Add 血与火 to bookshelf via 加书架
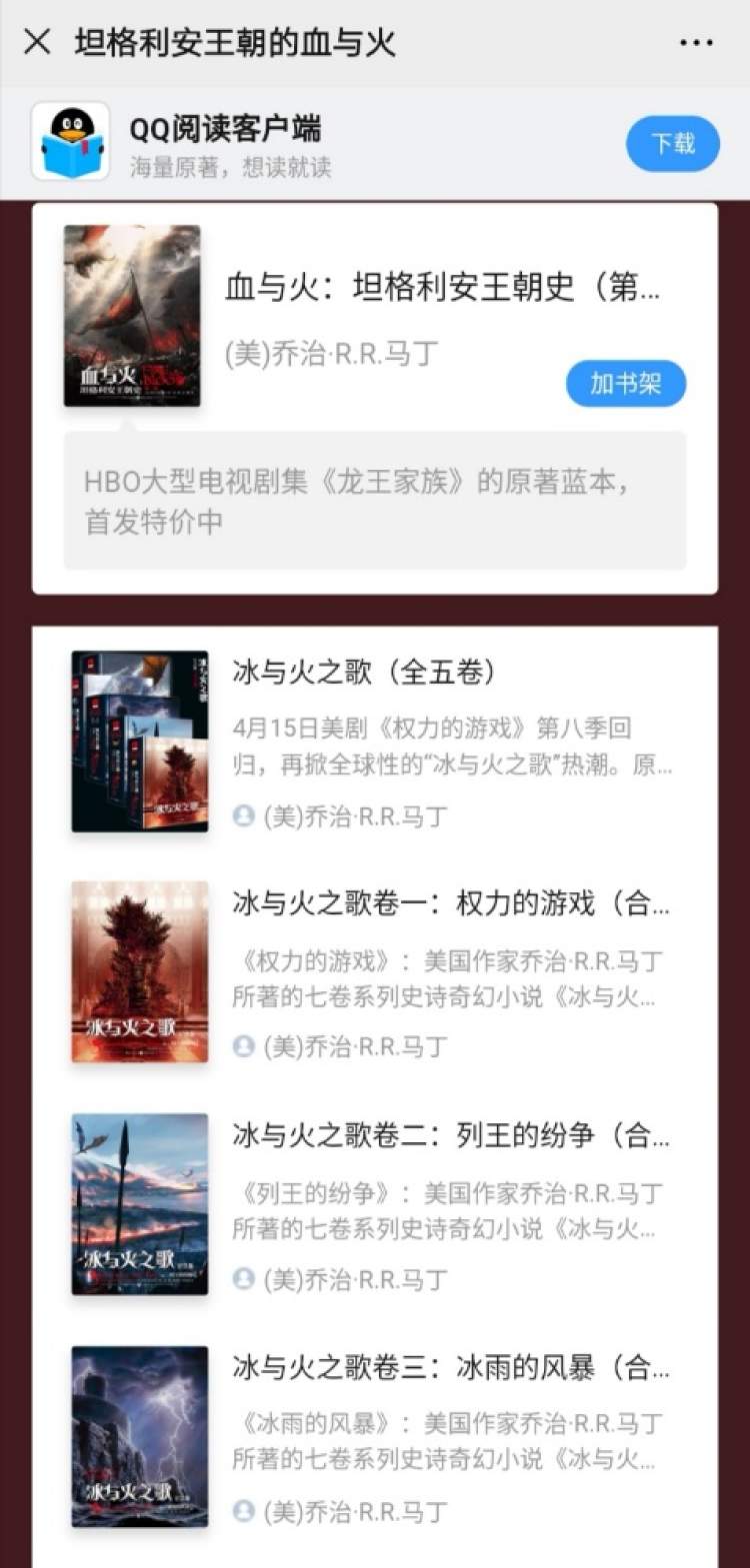Viewport: 750px width, 1568px height. coord(625,384)
